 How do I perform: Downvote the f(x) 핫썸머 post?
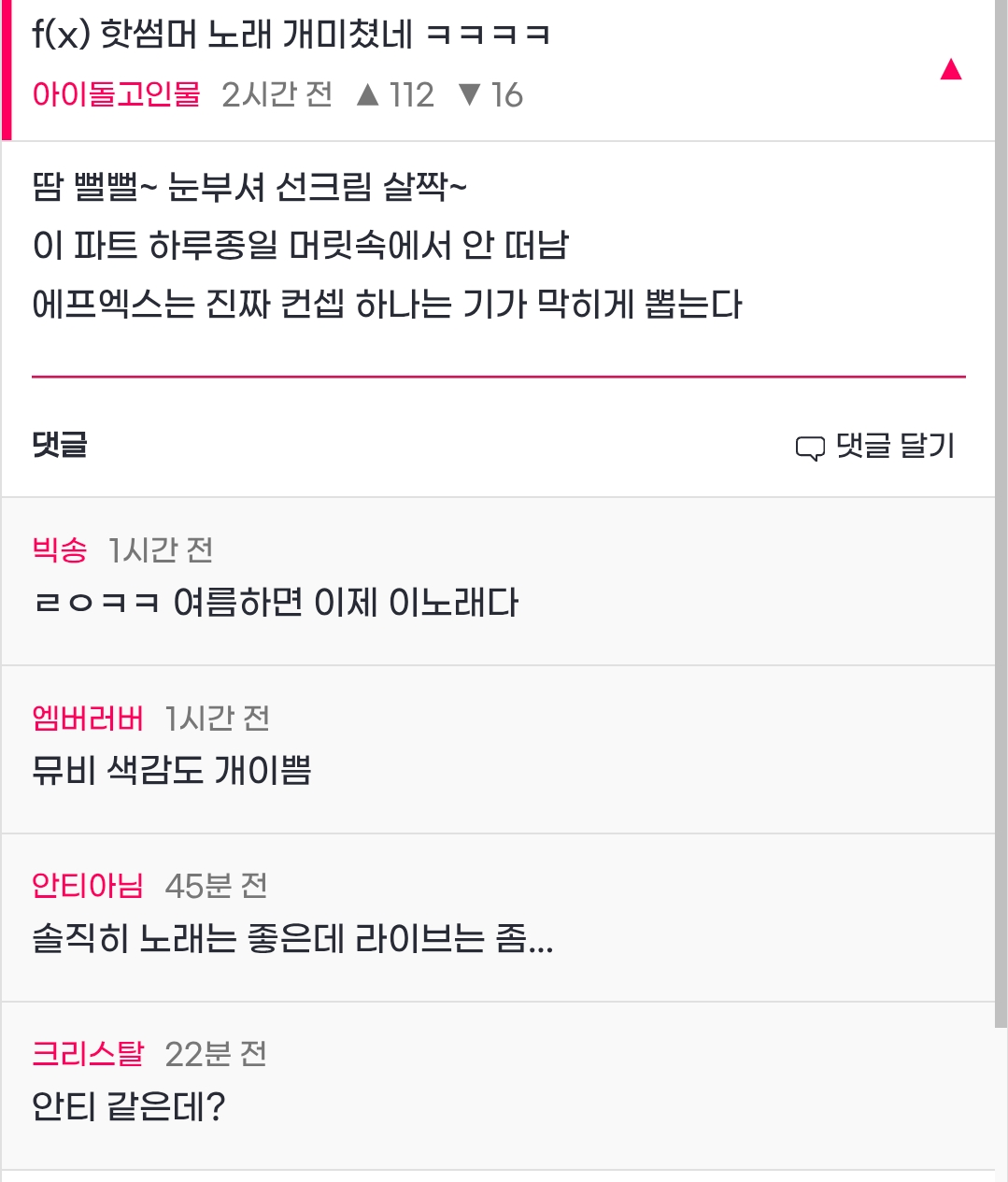[x=490, y=94]
